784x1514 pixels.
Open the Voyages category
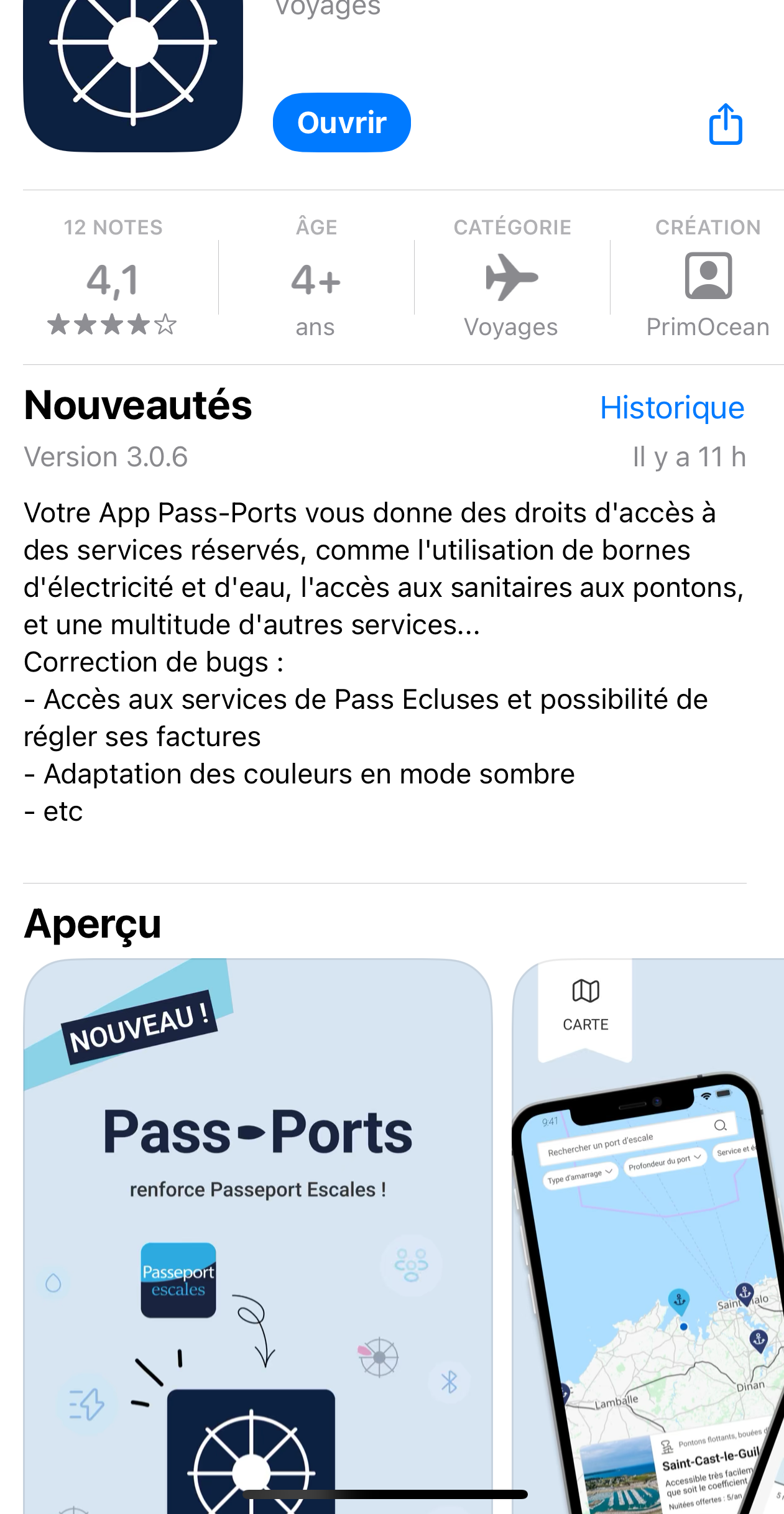(x=512, y=277)
